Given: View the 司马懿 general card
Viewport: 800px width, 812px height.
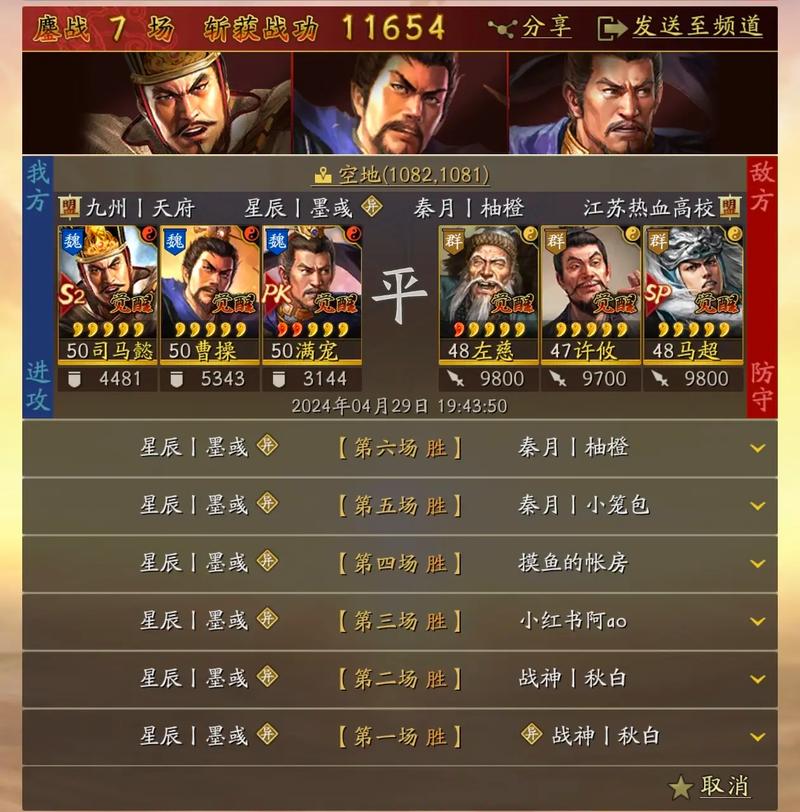Looking at the screenshot, I should tap(108, 292).
